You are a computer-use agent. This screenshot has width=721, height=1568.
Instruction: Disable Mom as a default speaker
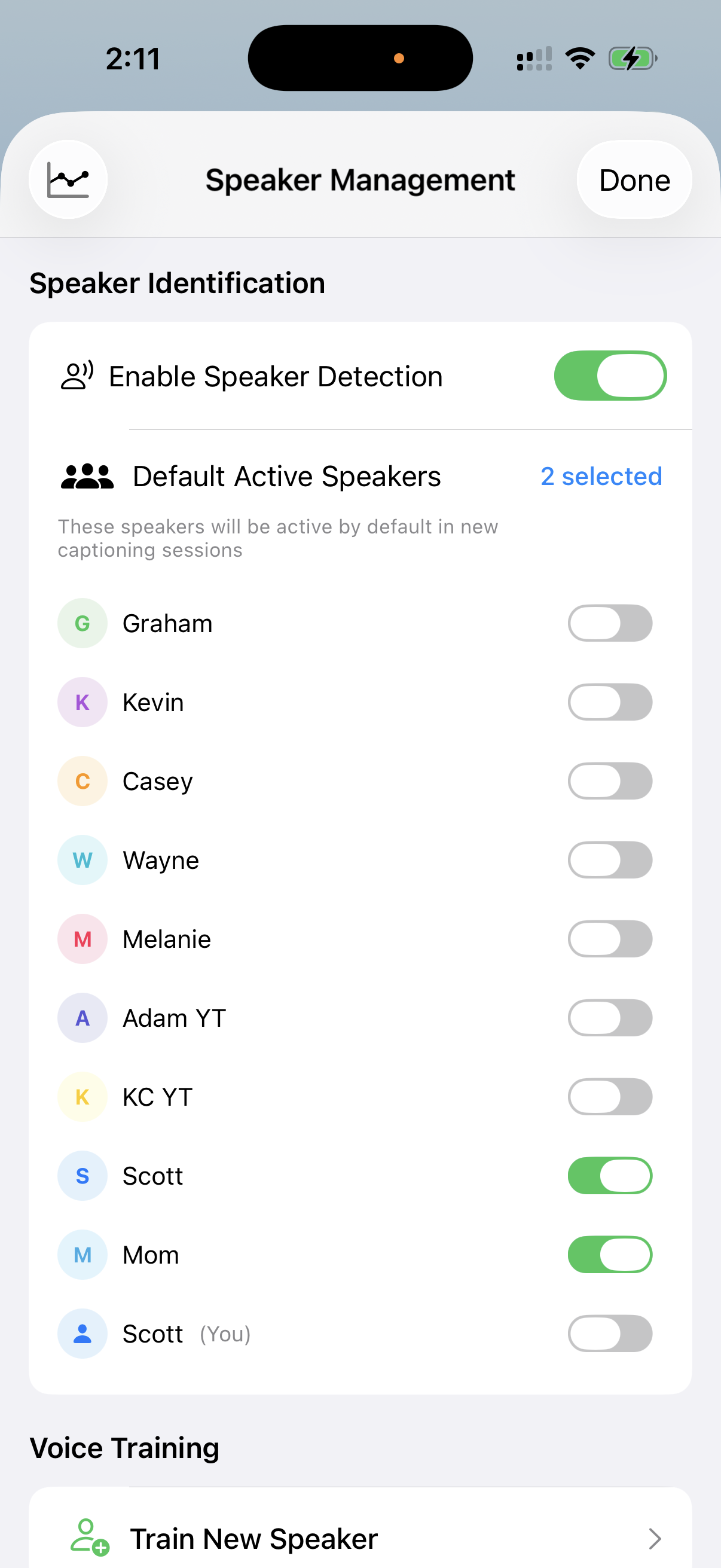tap(610, 1255)
